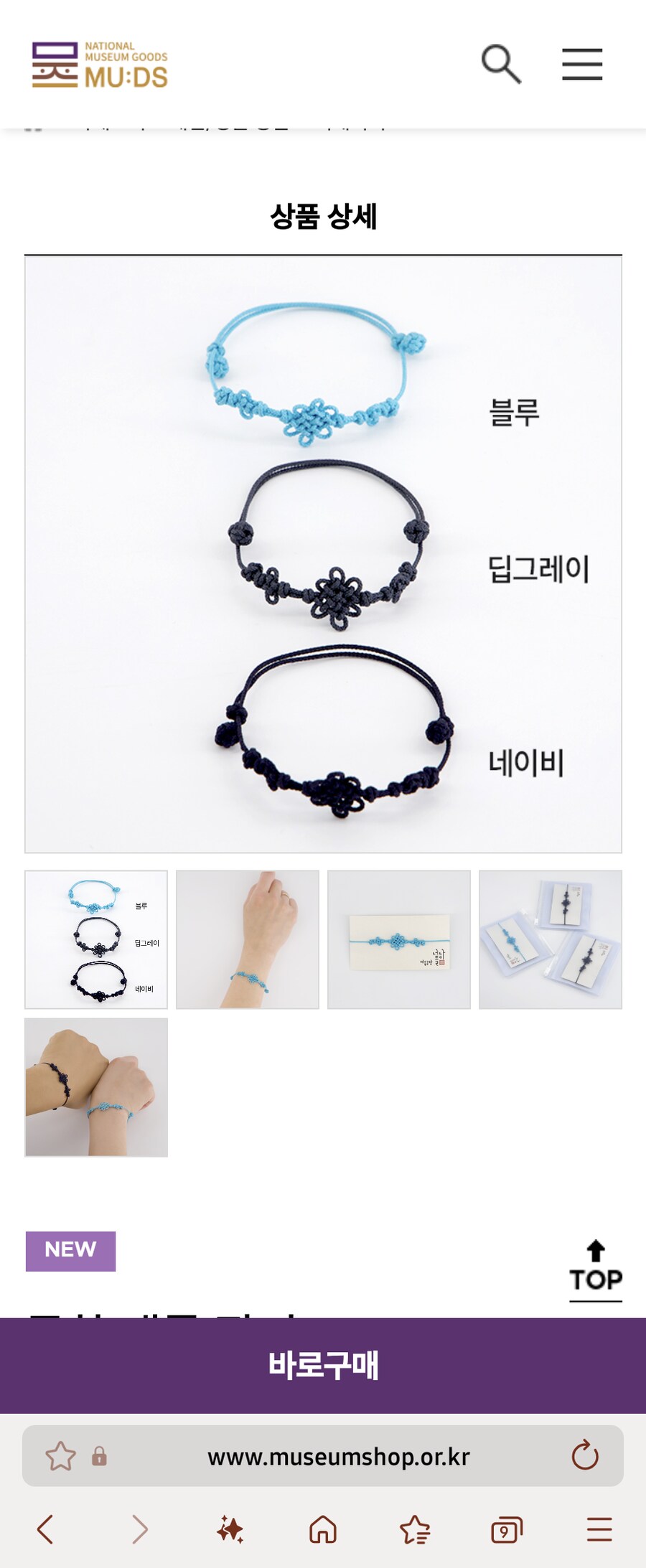This screenshot has width=646, height=1568.
Task: View the single wrist wearing thumbnail
Action: click(248, 939)
